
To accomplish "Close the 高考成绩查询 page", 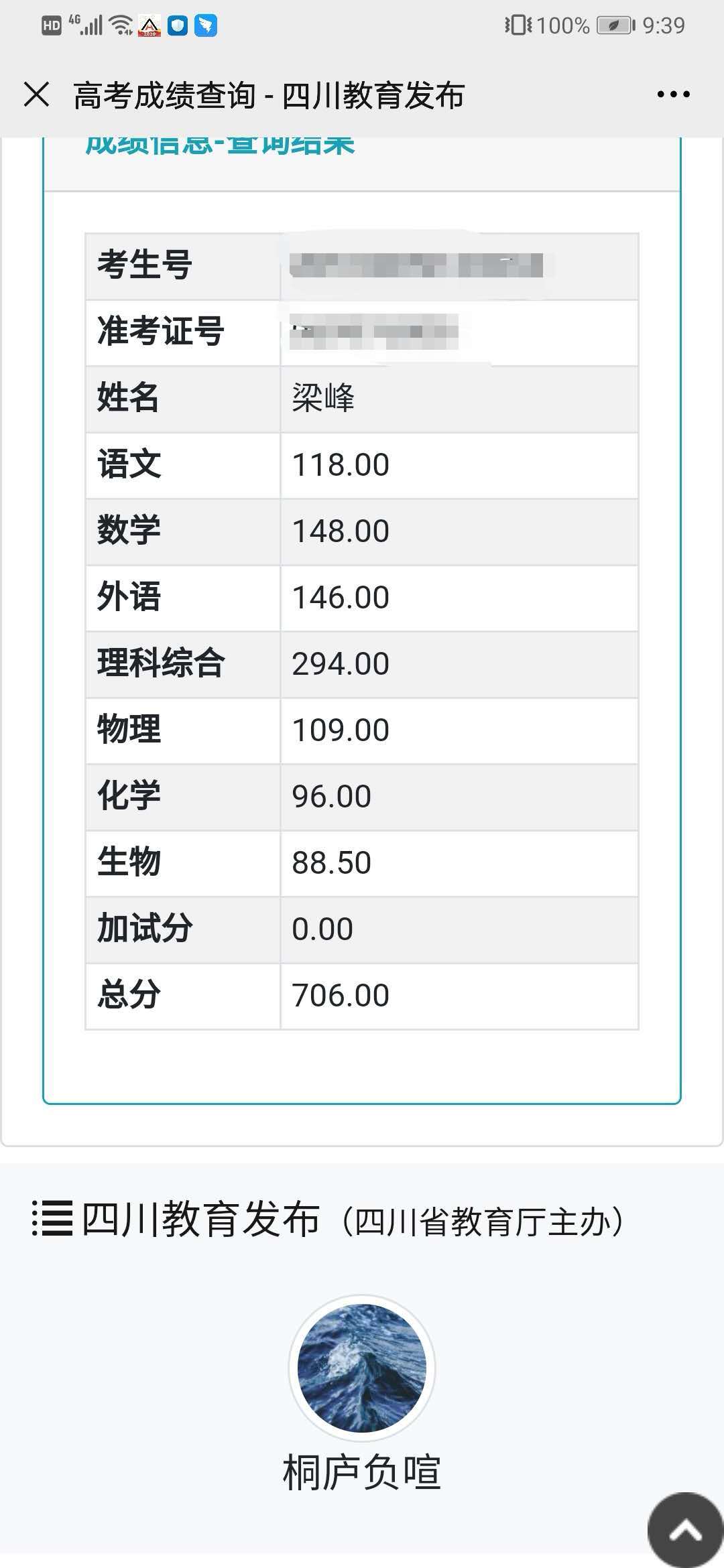I will [37, 94].
